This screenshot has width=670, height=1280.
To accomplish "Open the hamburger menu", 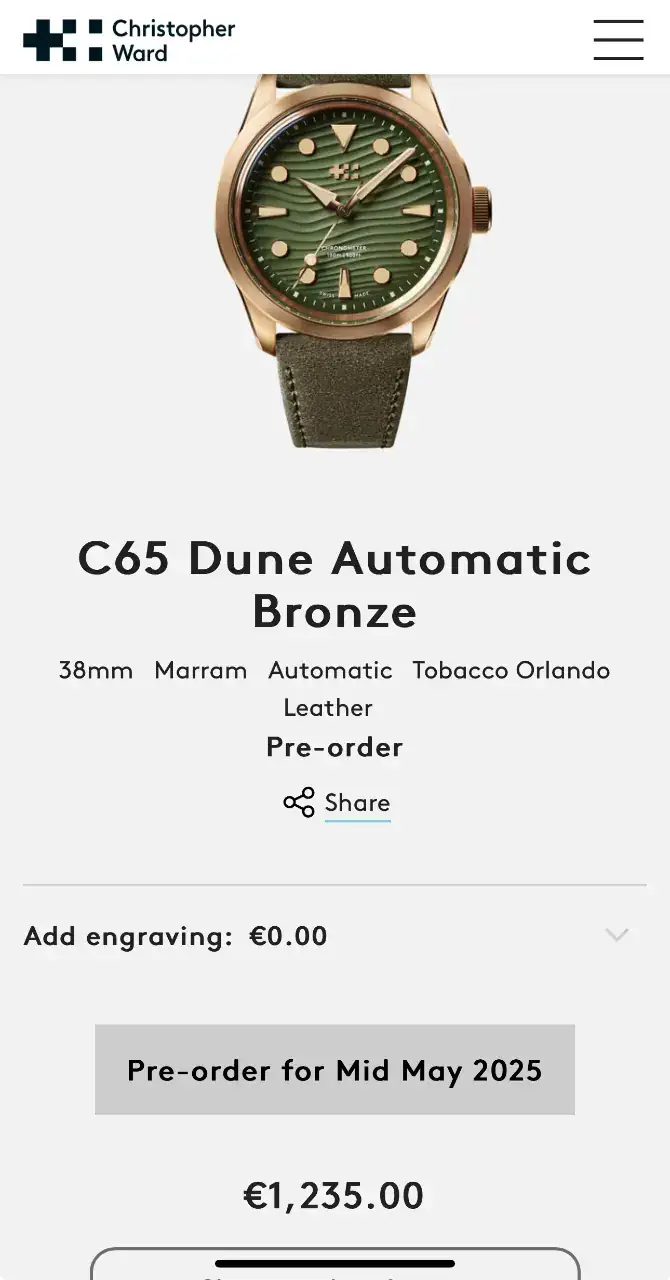I will [x=617, y=40].
